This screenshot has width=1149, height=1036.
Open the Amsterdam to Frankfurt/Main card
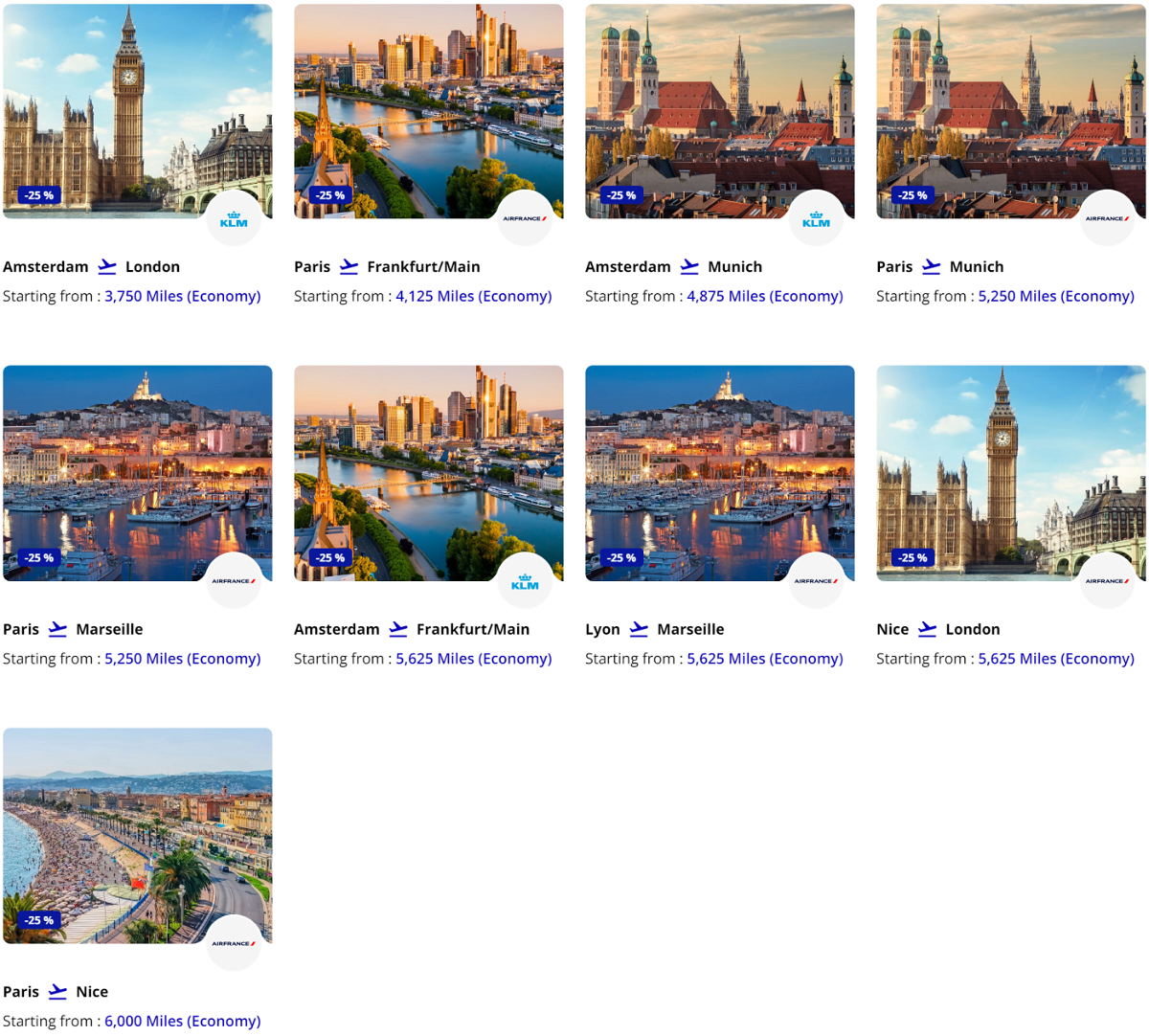(x=428, y=473)
